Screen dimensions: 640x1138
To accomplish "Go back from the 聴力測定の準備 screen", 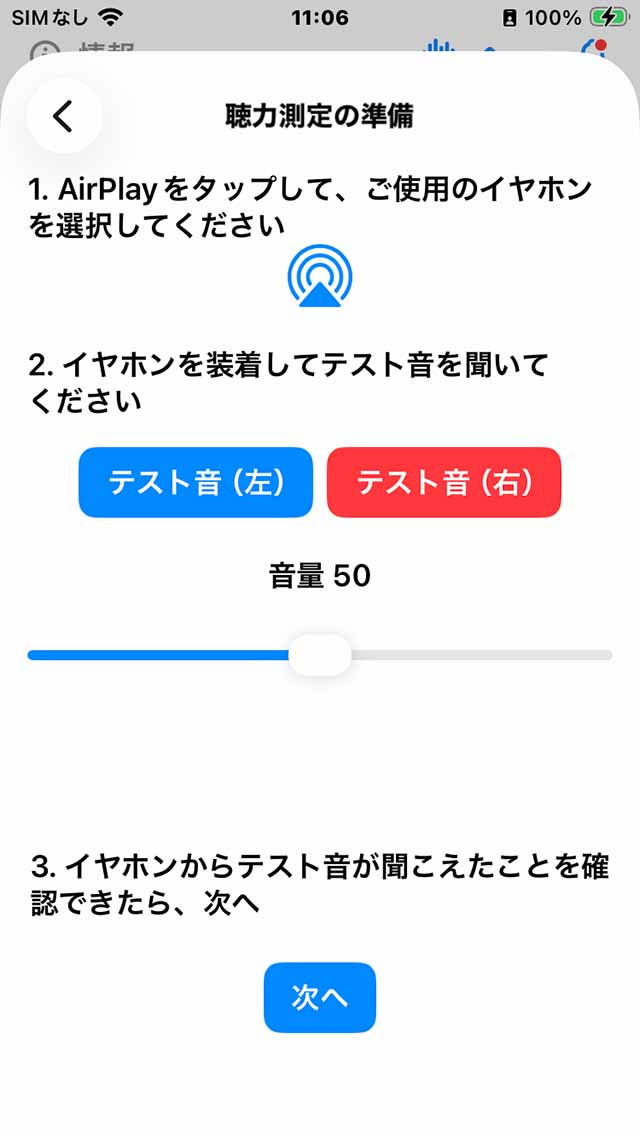I will (x=64, y=116).
